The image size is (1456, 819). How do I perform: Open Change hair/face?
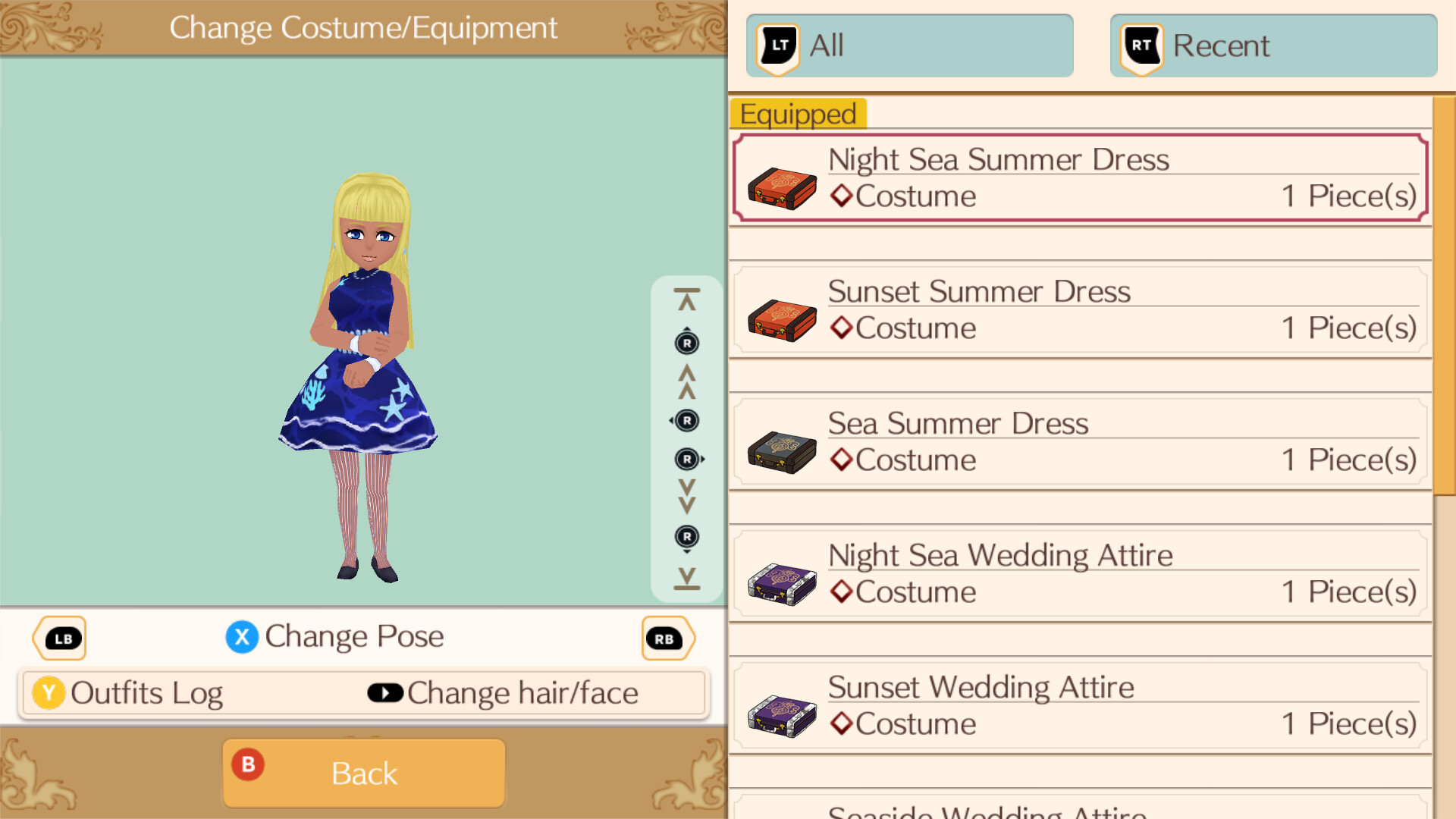coord(504,693)
